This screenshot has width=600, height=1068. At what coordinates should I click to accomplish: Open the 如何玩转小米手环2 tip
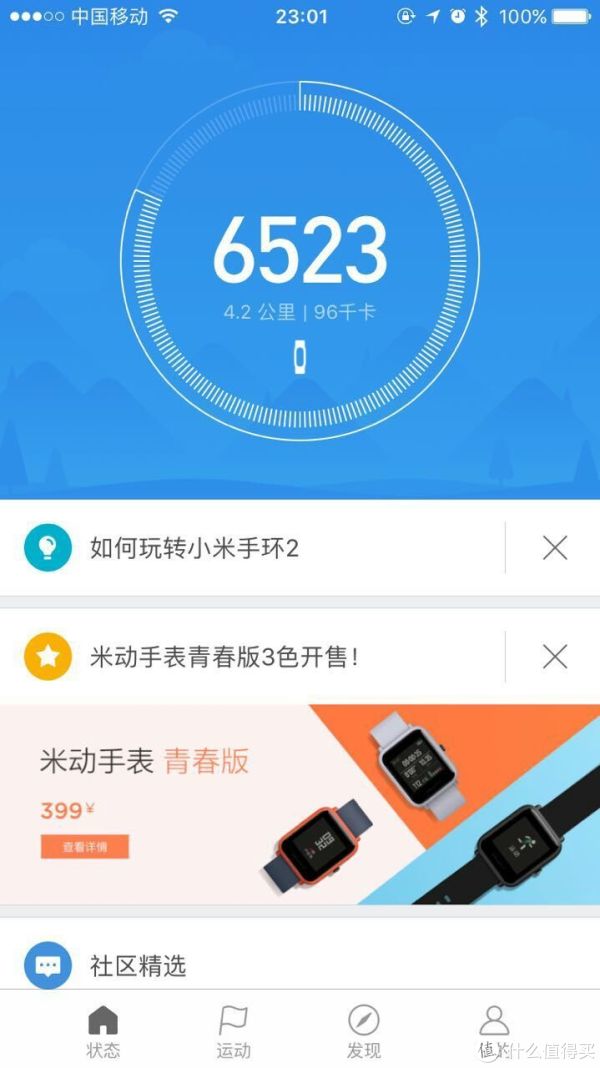pyautogui.click(x=252, y=548)
